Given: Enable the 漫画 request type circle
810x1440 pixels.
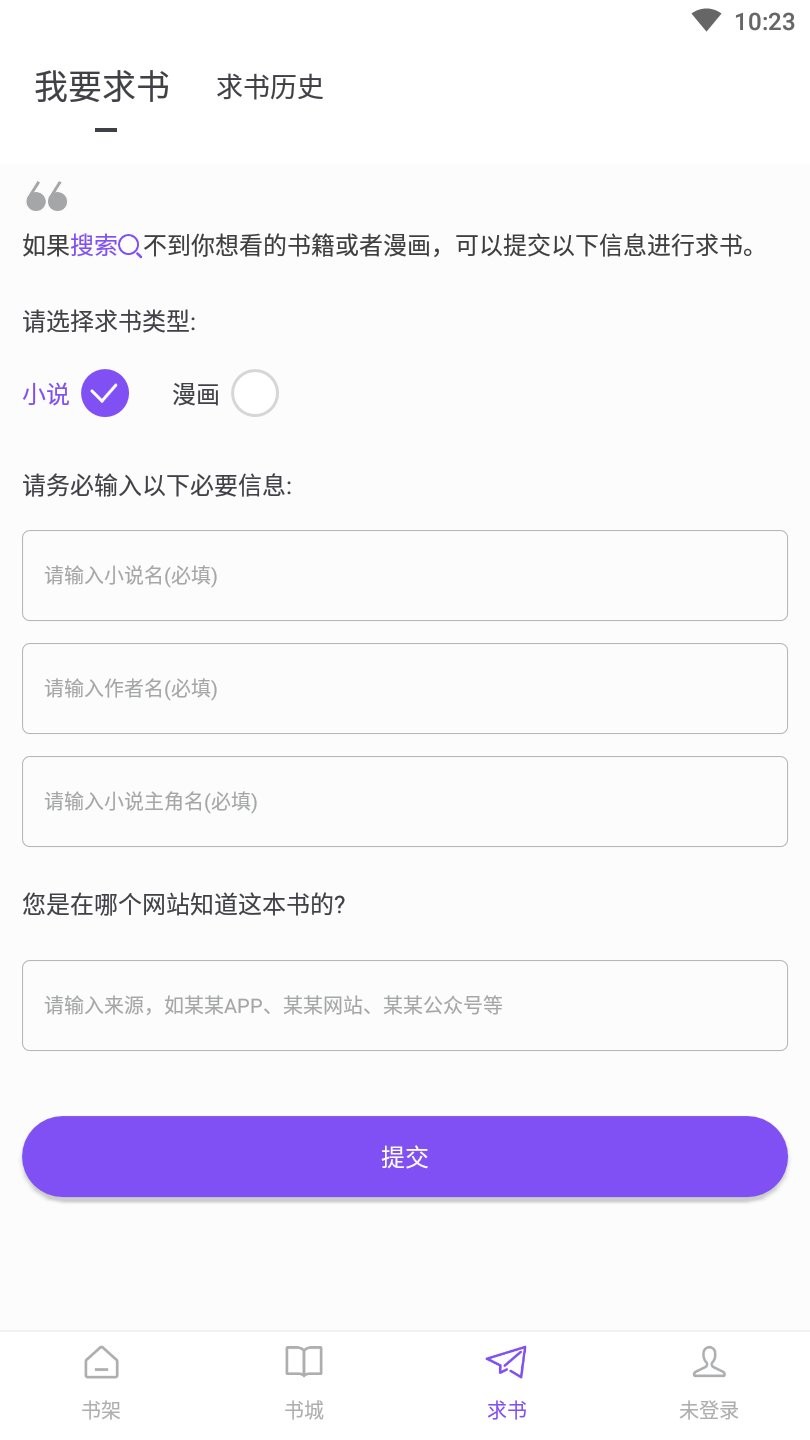Looking at the screenshot, I should pyautogui.click(x=255, y=393).
